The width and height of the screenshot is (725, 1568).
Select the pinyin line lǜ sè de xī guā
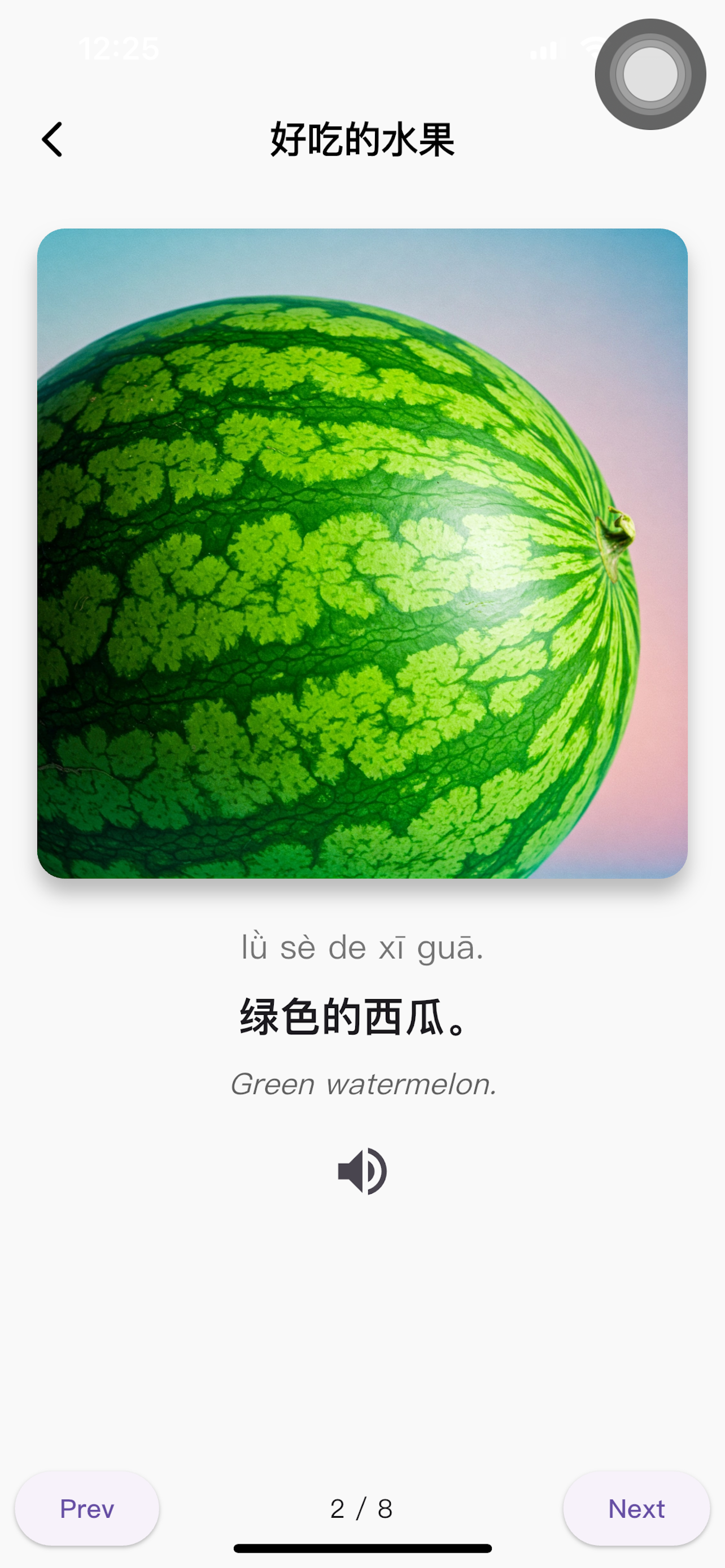click(x=361, y=947)
